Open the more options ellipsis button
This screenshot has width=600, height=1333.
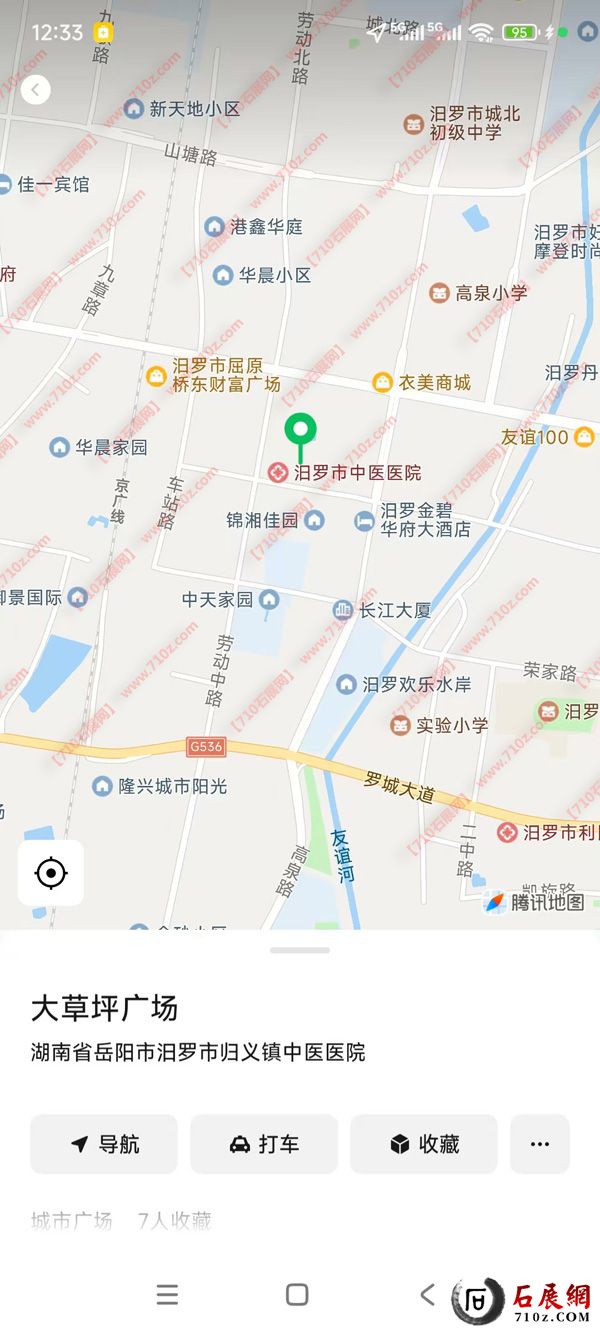point(540,1144)
